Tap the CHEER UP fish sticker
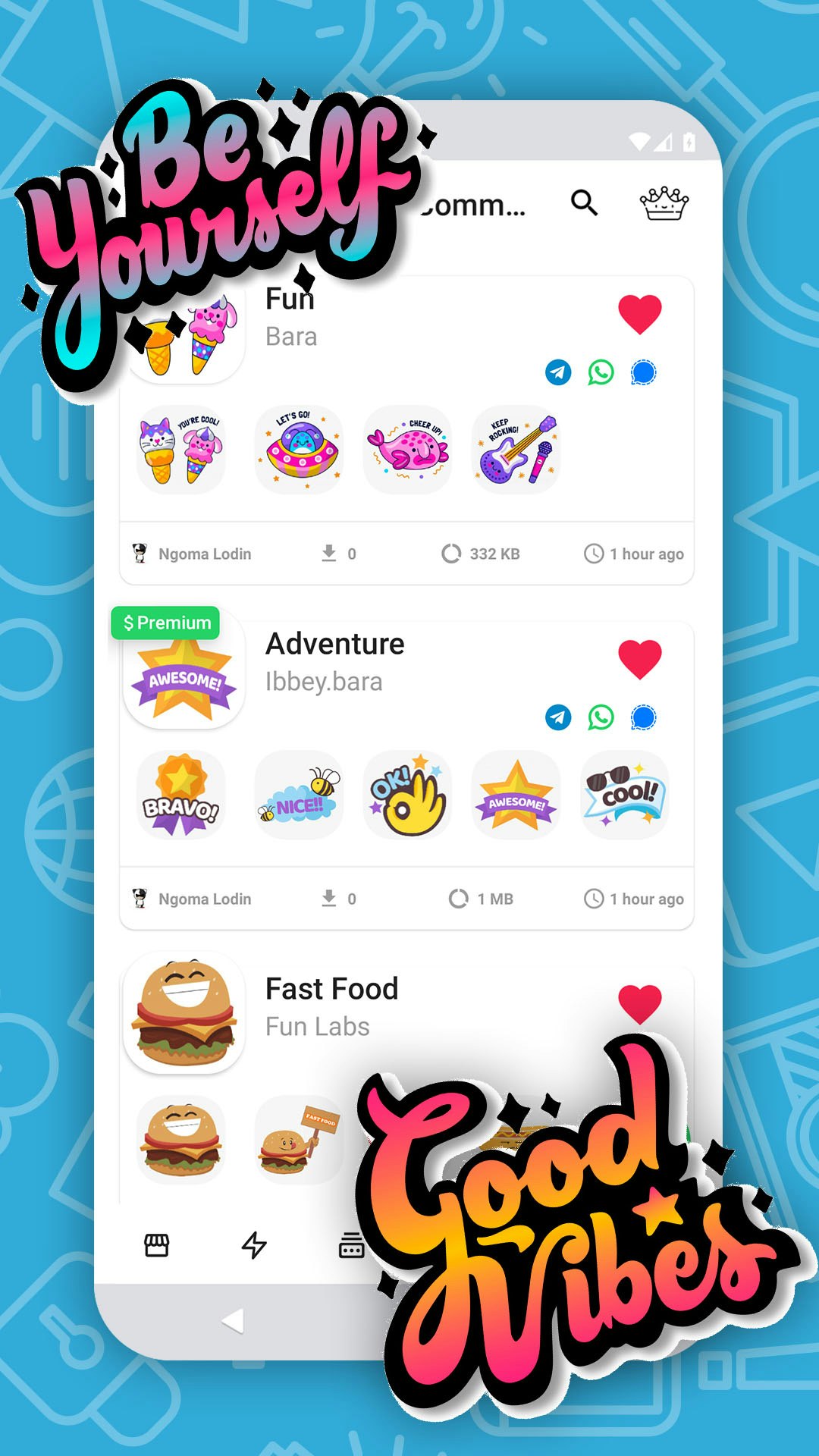The image size is (819, 1456). coord(406,449)
